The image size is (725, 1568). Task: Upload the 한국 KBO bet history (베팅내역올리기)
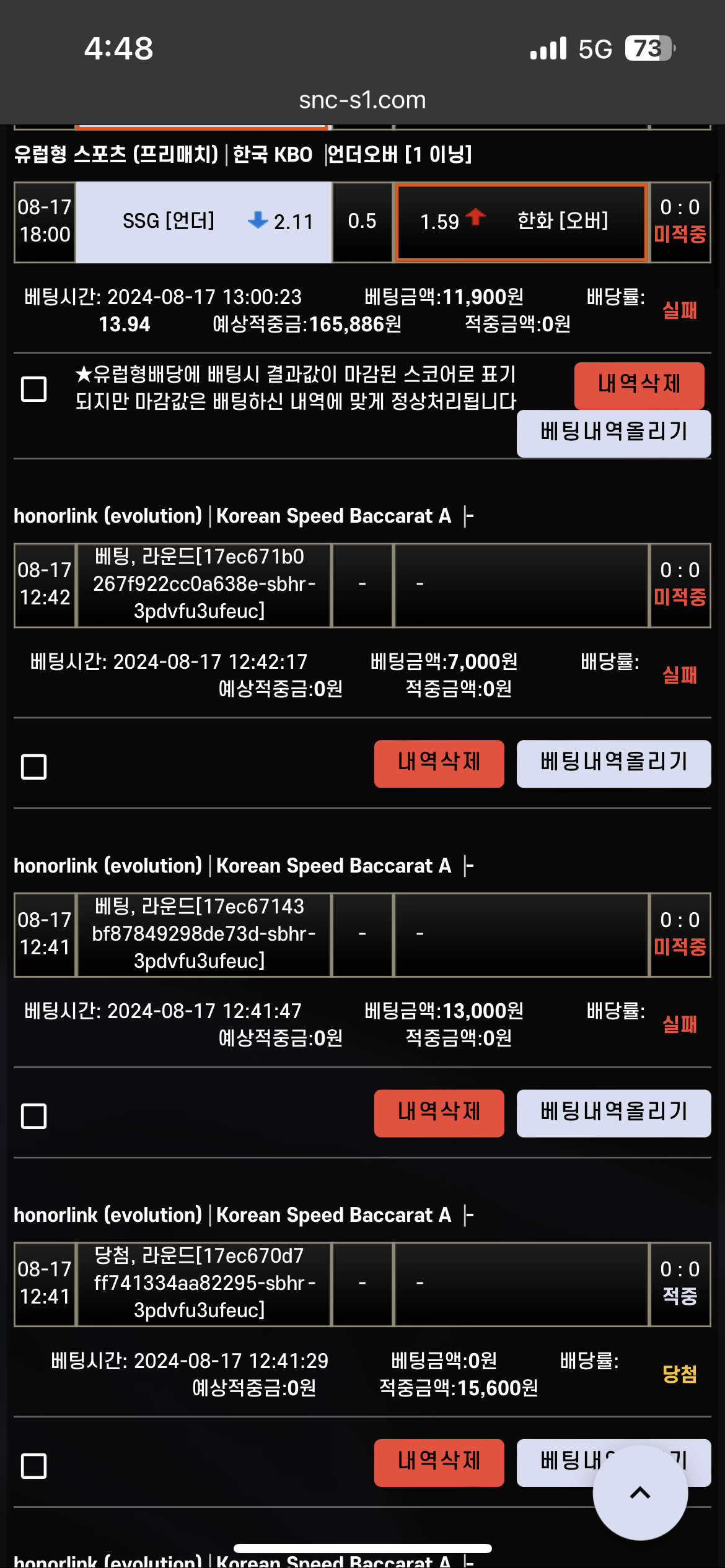click(613, 432)
